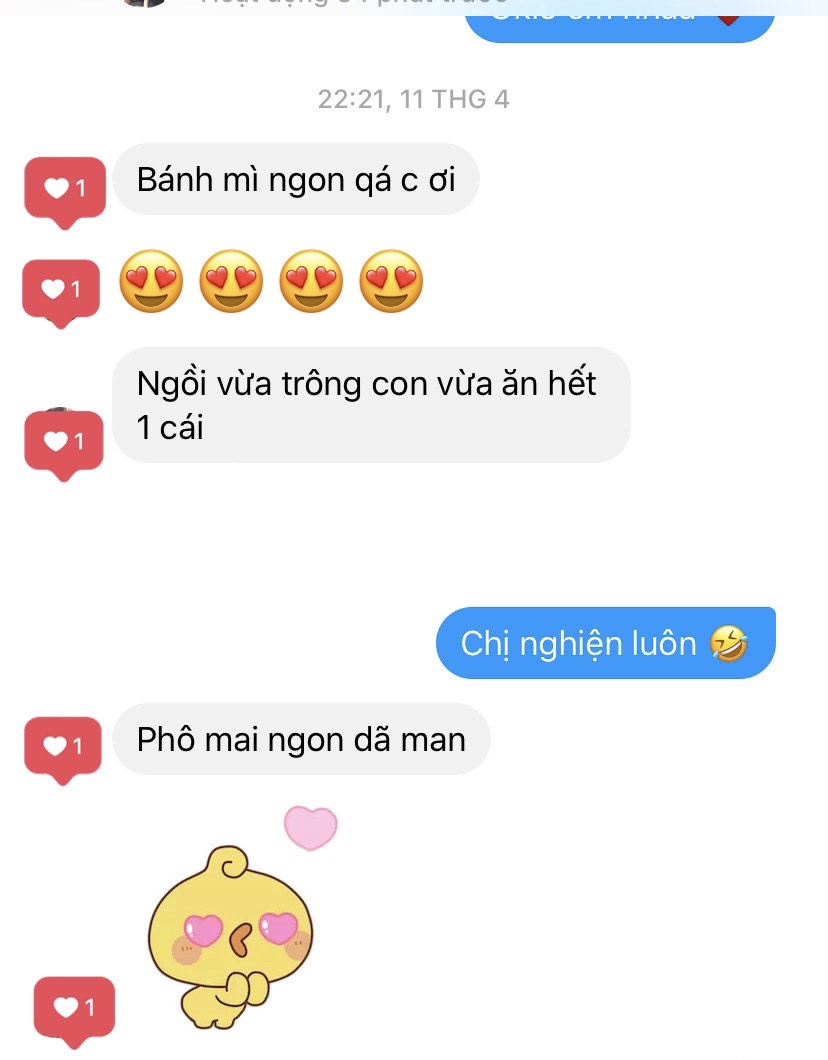
Task: Select the first heart-eyes emoji in the emoji message
Action: [150, 281]
